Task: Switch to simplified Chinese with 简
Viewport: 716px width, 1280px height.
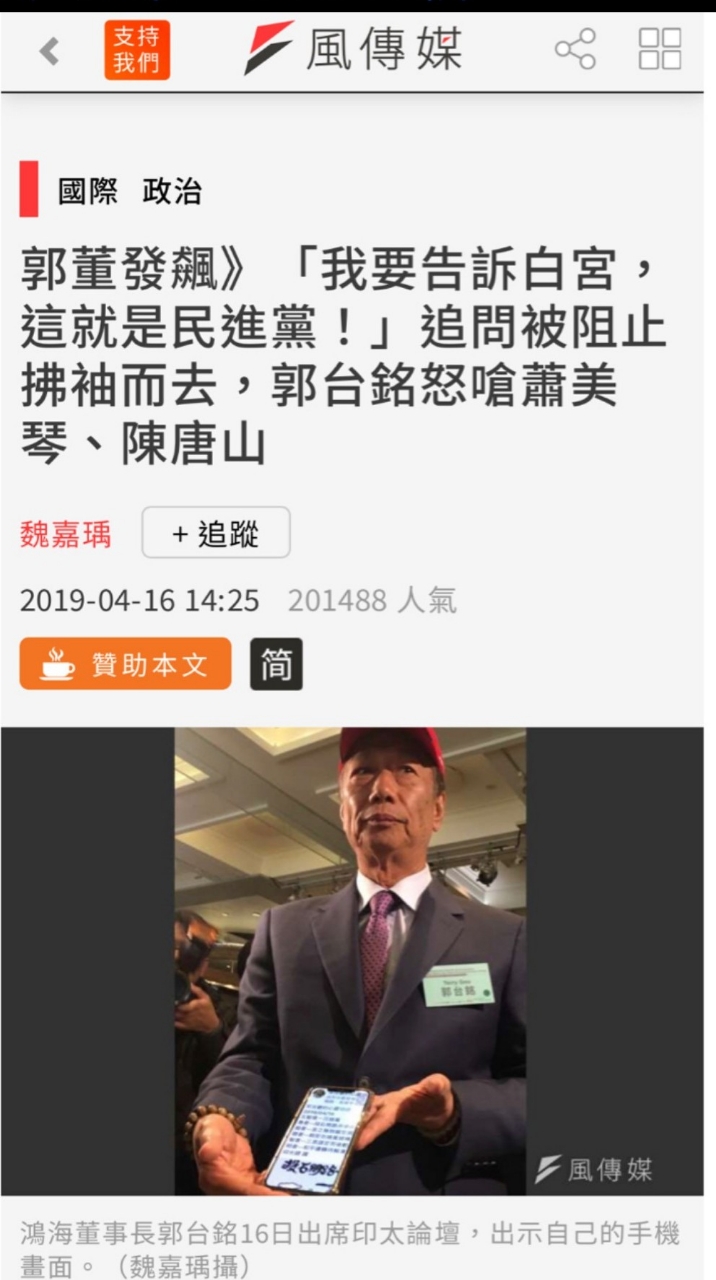Action: click(x=276, y=664)
